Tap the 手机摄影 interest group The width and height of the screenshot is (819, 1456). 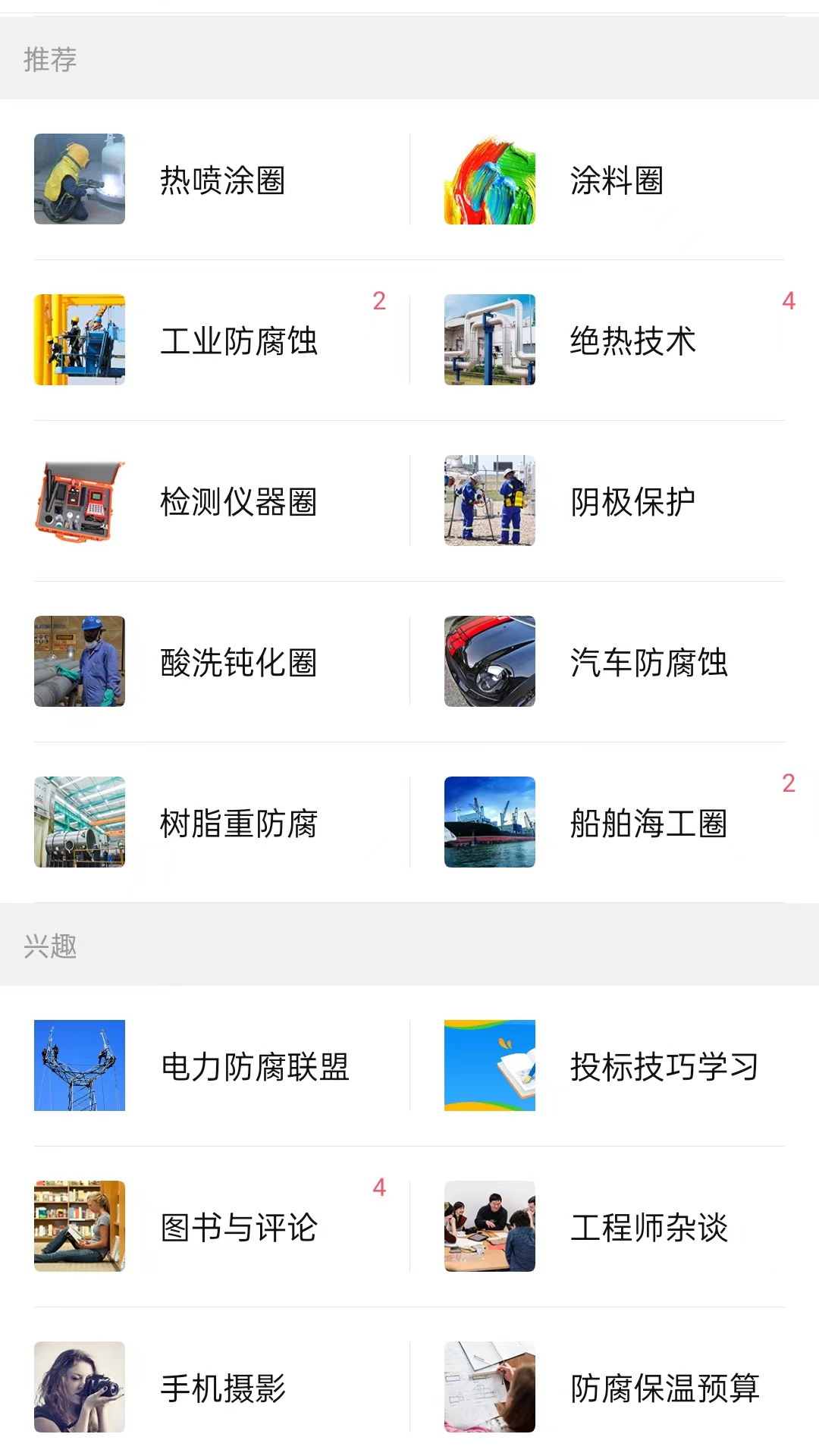[221, 1388]
